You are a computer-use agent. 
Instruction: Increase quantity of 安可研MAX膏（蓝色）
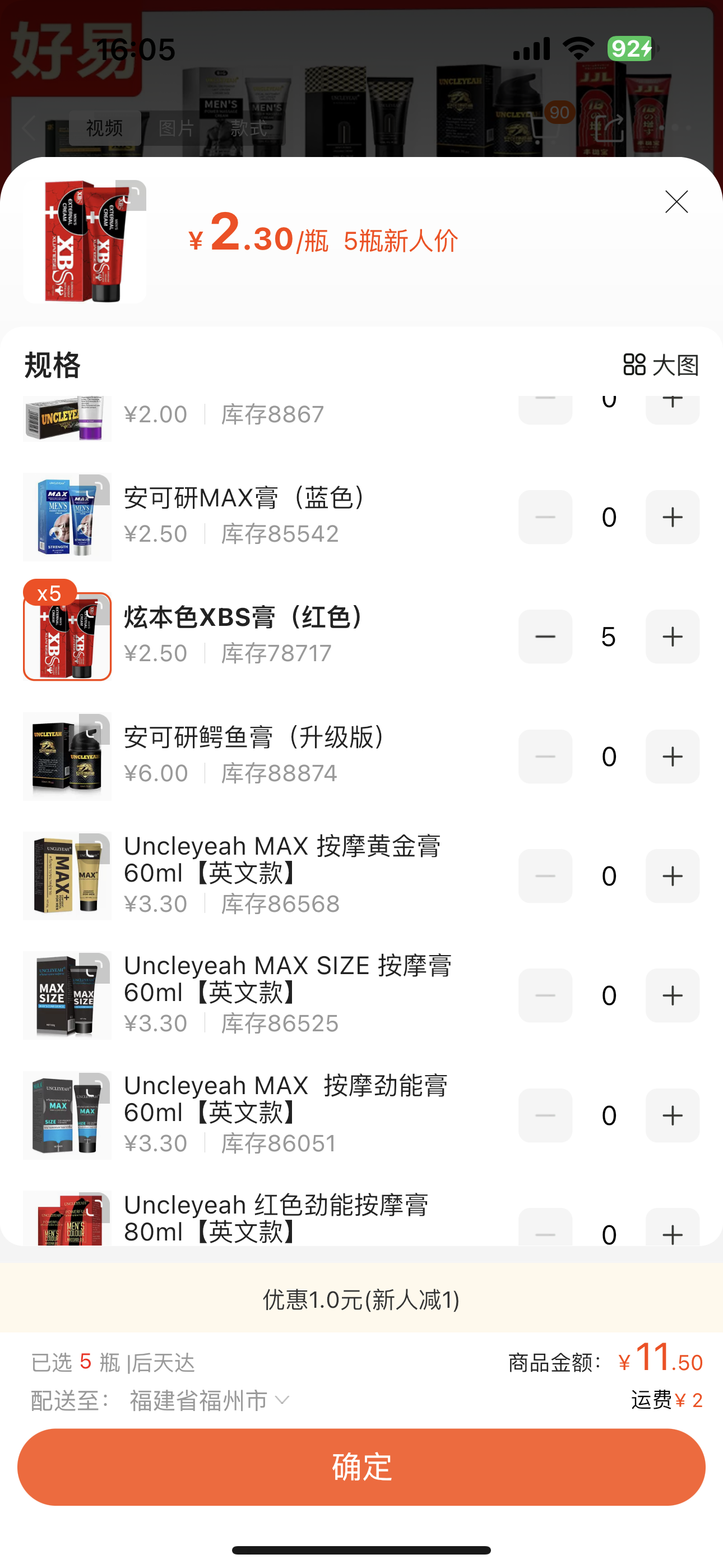pyautogui.click(x=672, y=518)
